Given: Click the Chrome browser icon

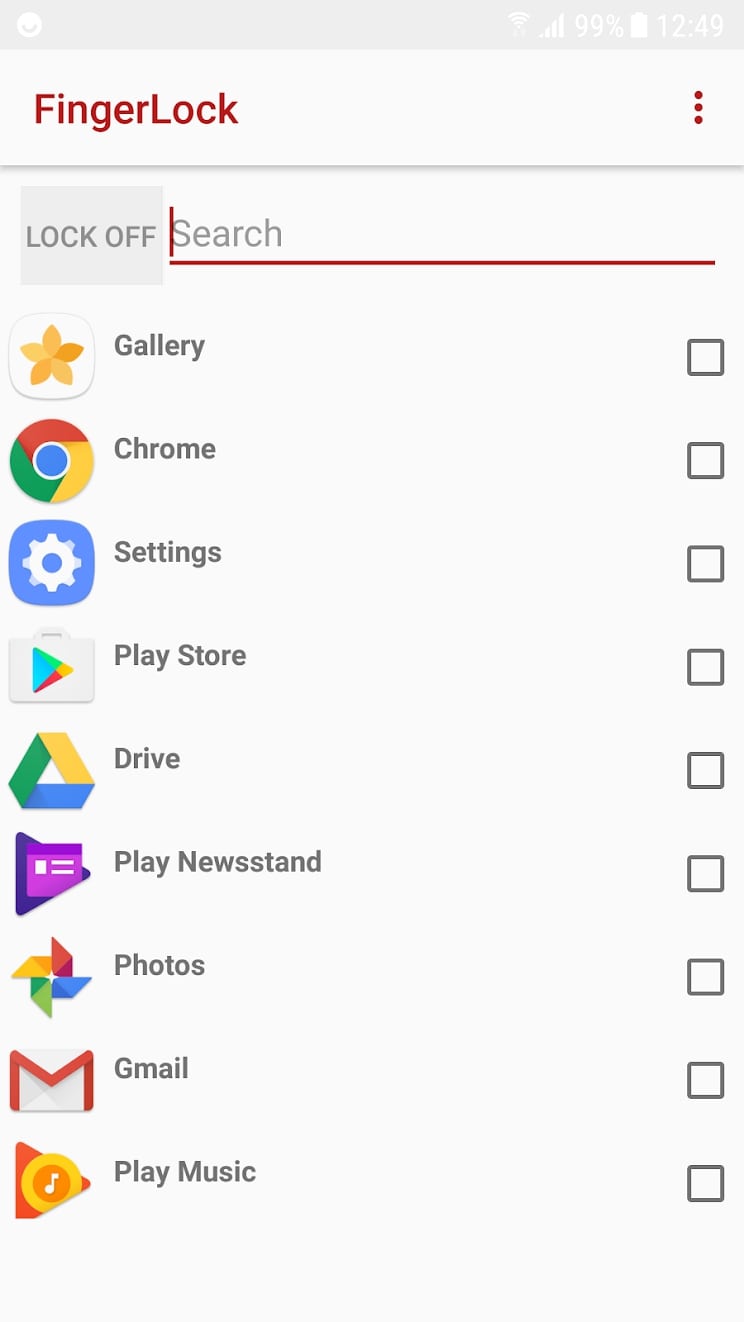Looking at the screenshot, I should pos(51,461).
